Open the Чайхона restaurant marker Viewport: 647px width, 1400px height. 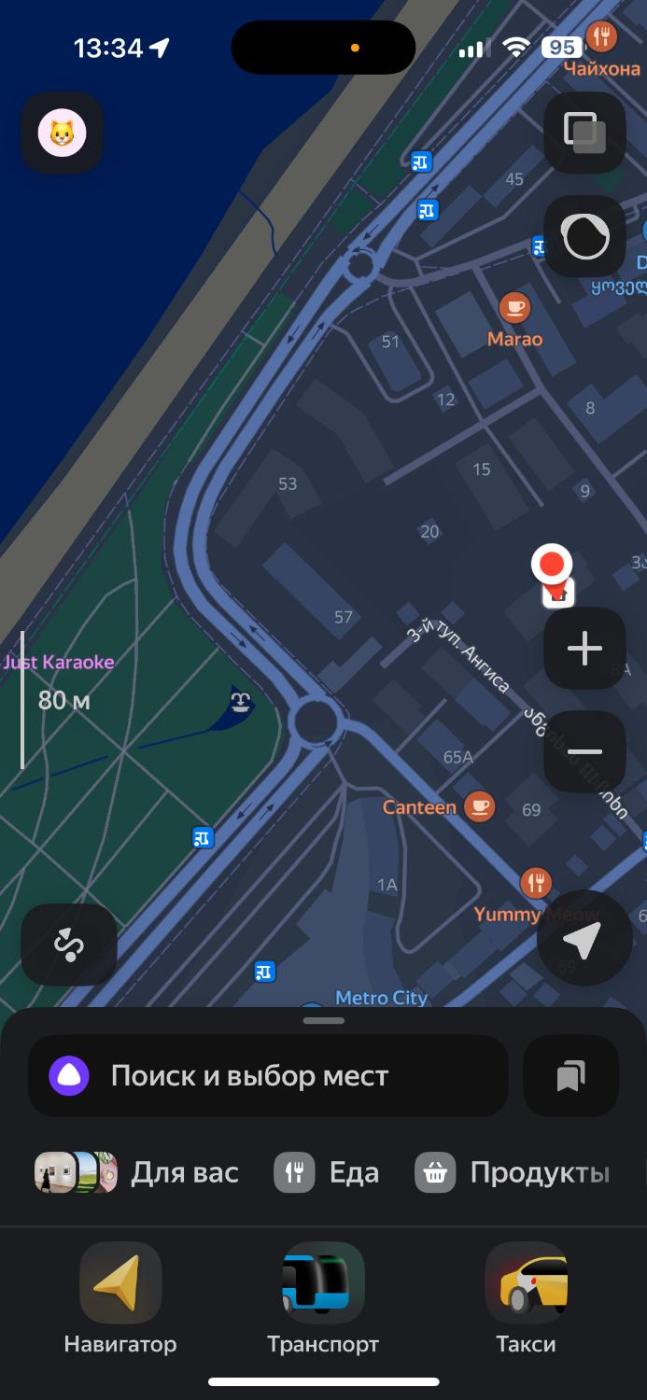coord(602,38)
